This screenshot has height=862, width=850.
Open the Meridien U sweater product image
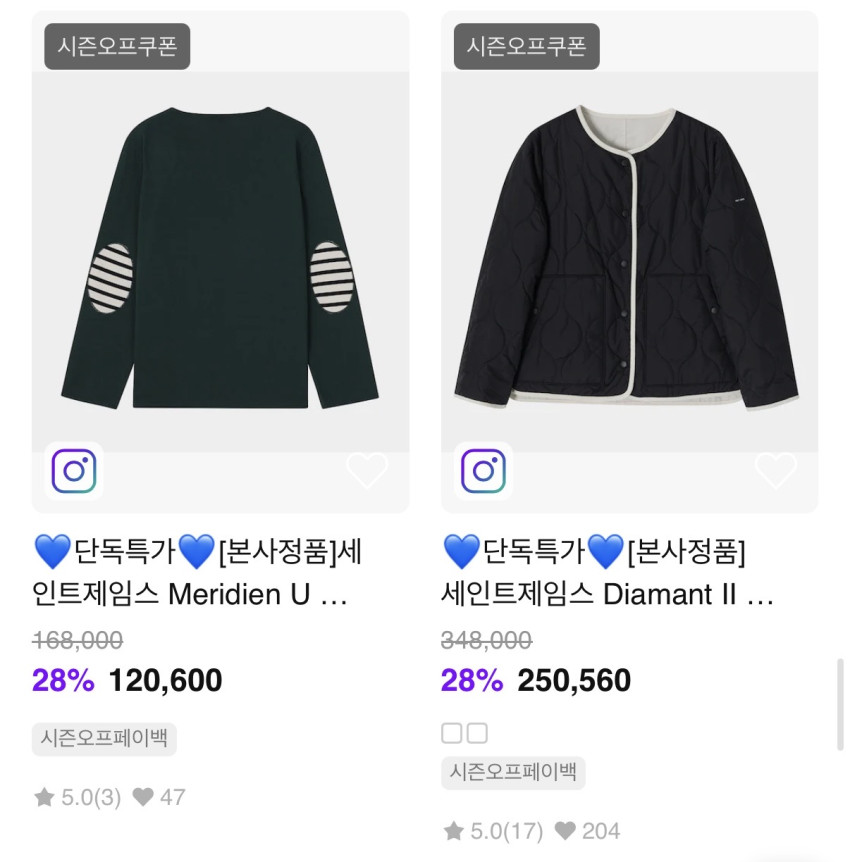pos(220,260)
